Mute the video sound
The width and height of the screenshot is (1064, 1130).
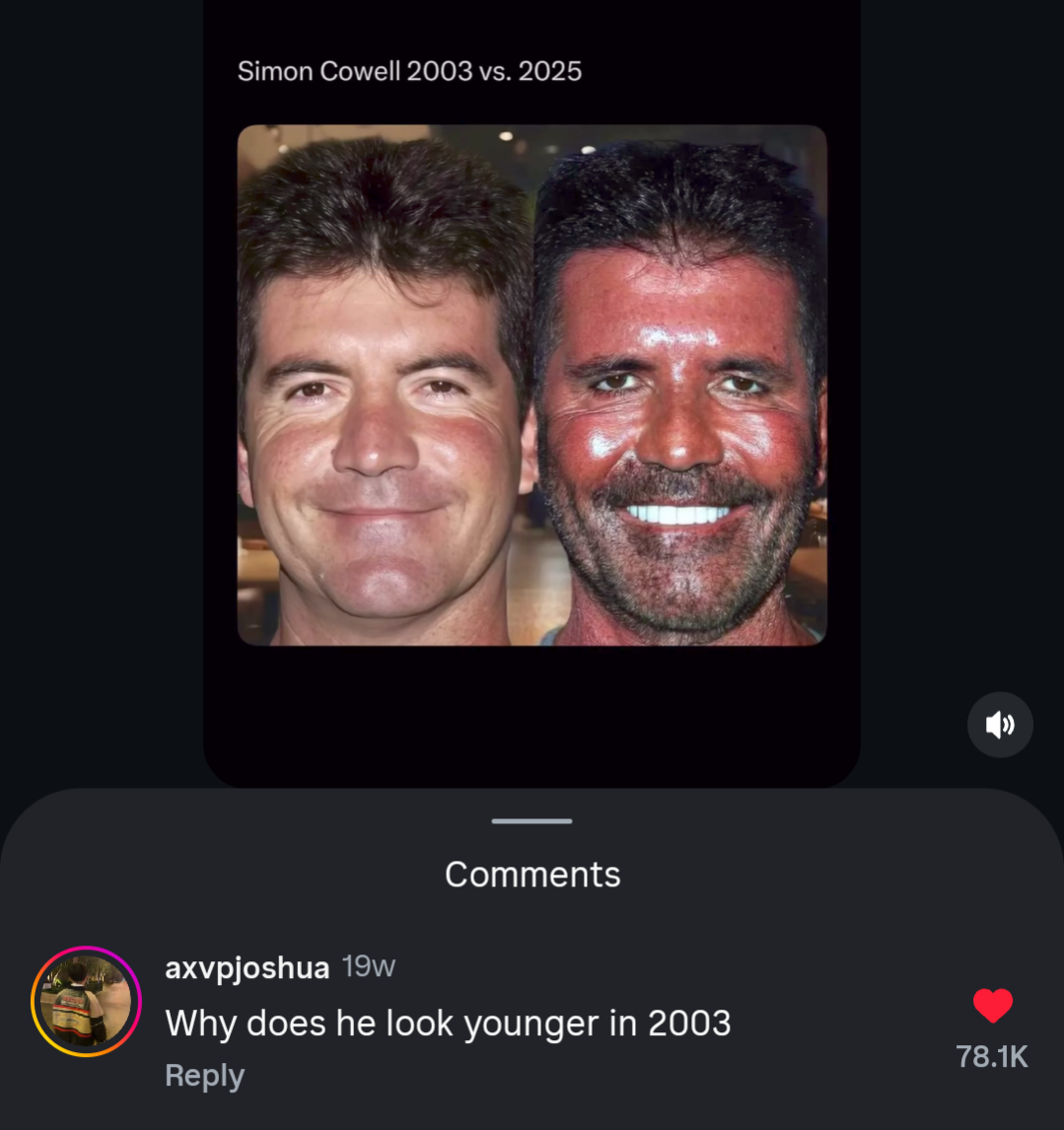tap(1000, 725)
